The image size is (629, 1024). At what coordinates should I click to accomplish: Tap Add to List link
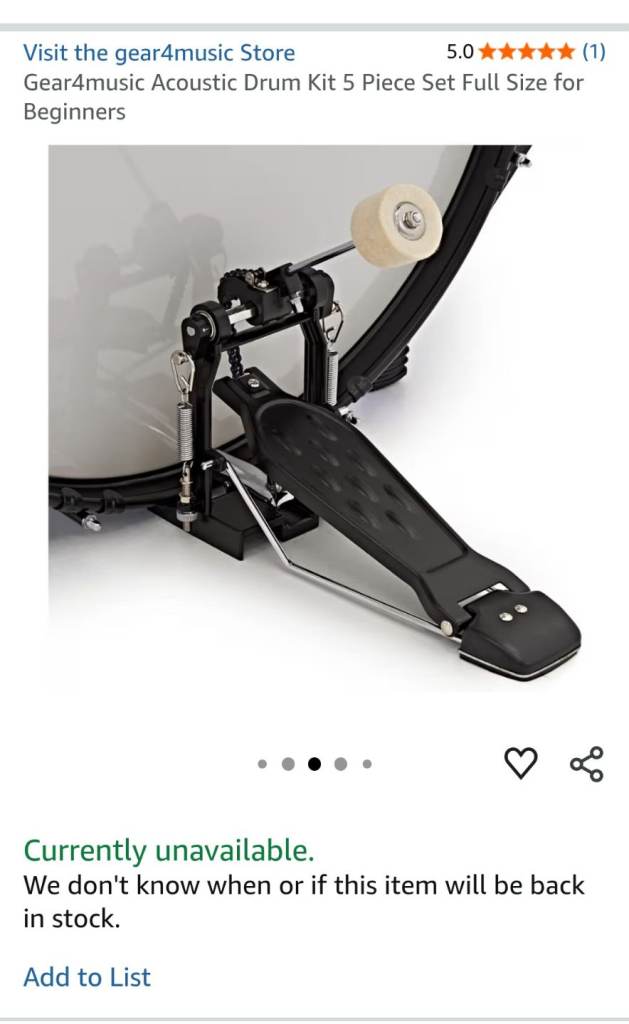87,977
